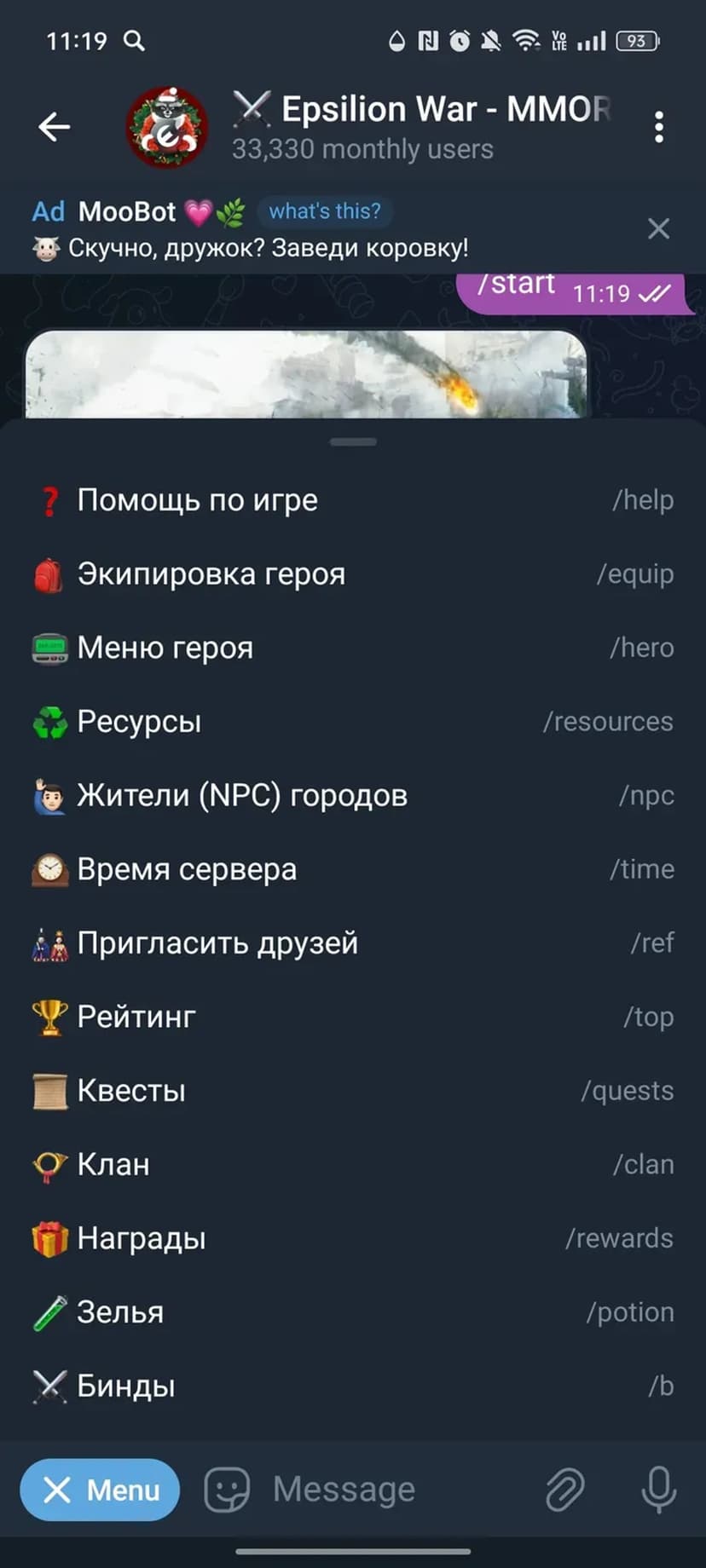706x1568 pixels.
Task: Open the three-dot overflow menu
Action: (x=658, y=128)
